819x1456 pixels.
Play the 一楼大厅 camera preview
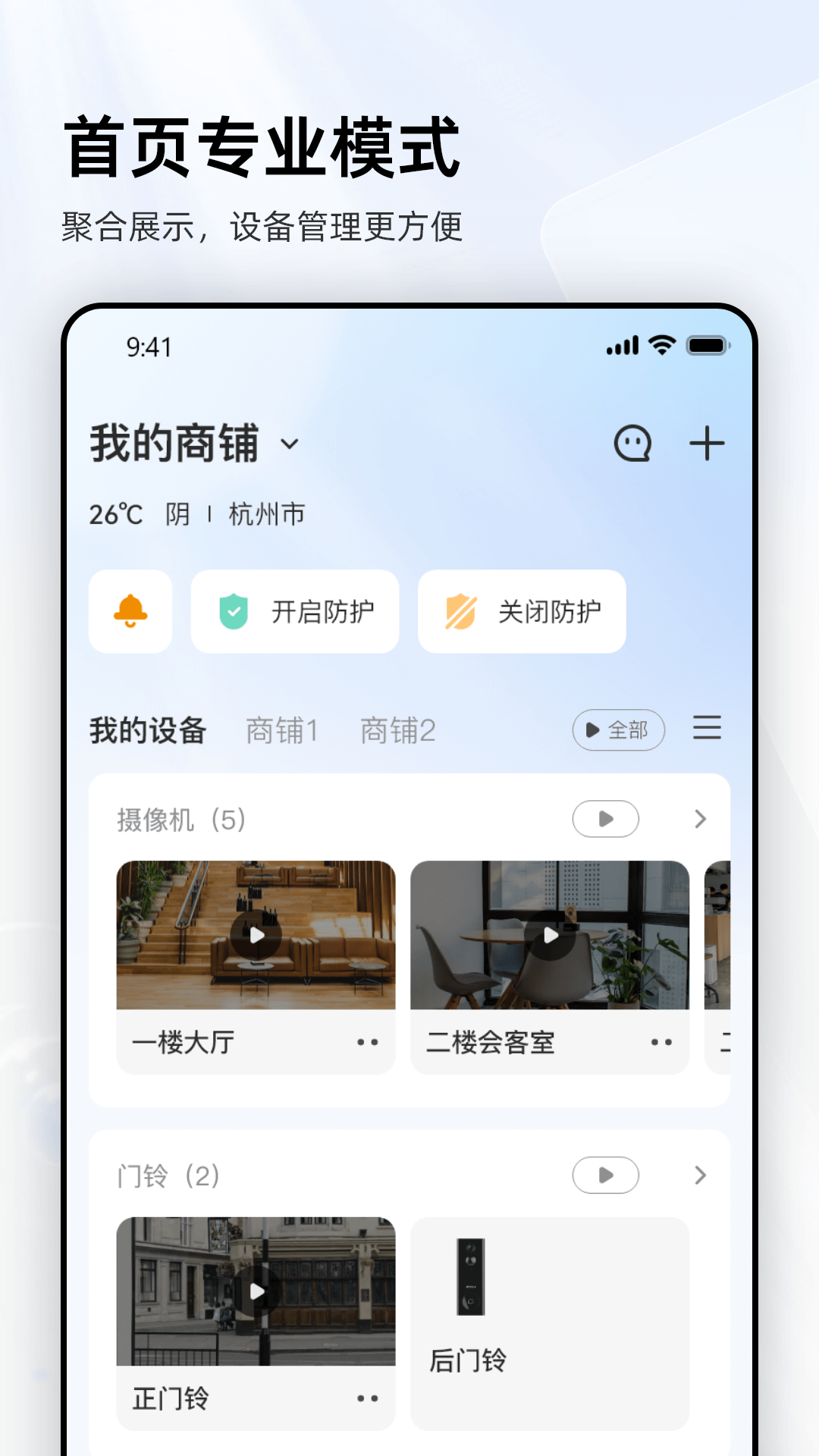pyautogui.click(x=256, y=934)
